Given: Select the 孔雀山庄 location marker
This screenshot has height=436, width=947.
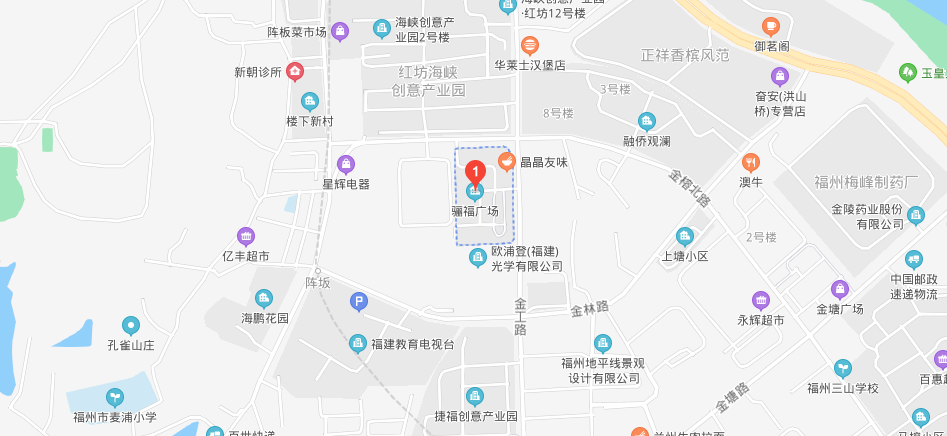Looking at the screenshot, I should point(131,325).
